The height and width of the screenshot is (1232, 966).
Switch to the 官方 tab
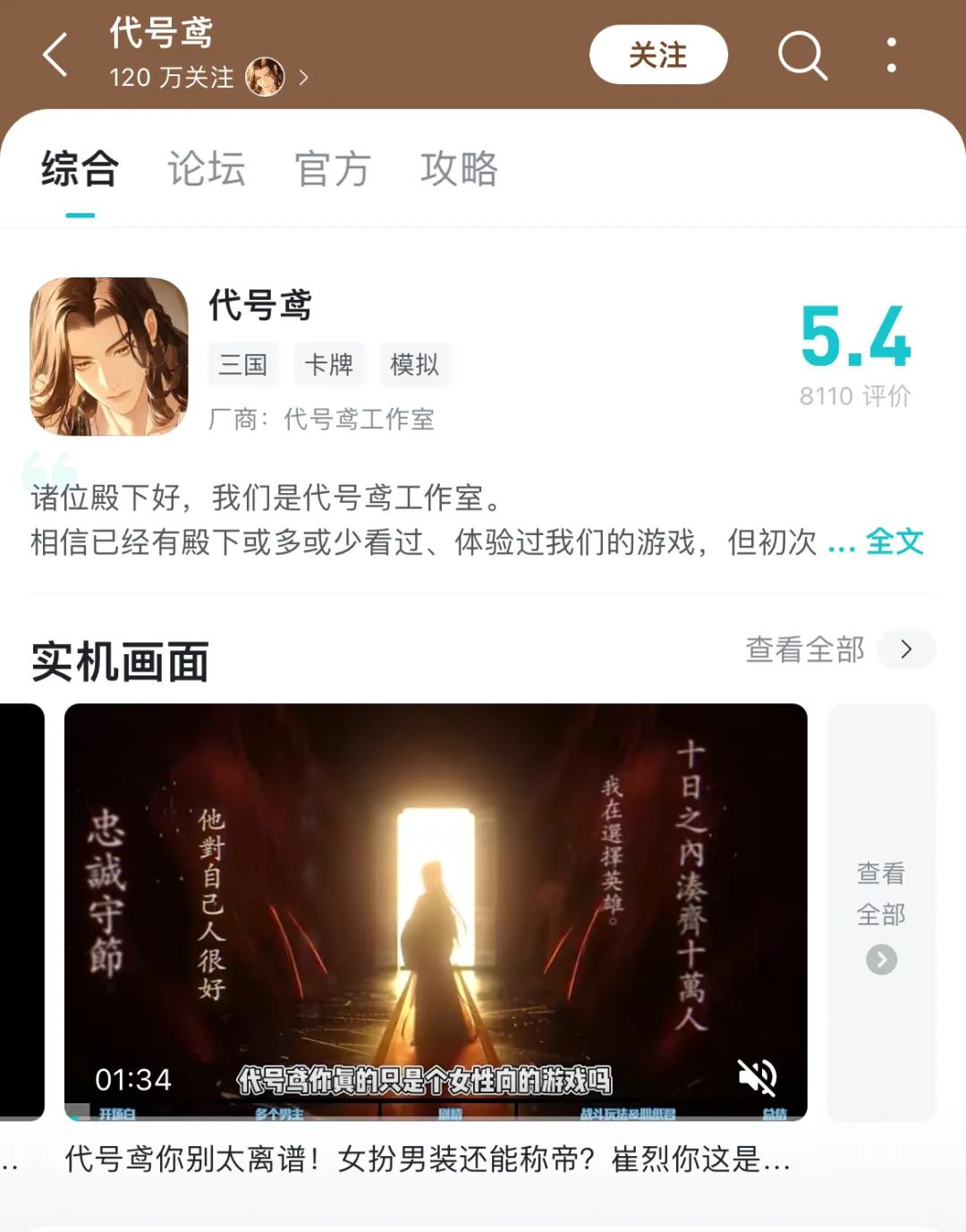(x=333, y=169)
